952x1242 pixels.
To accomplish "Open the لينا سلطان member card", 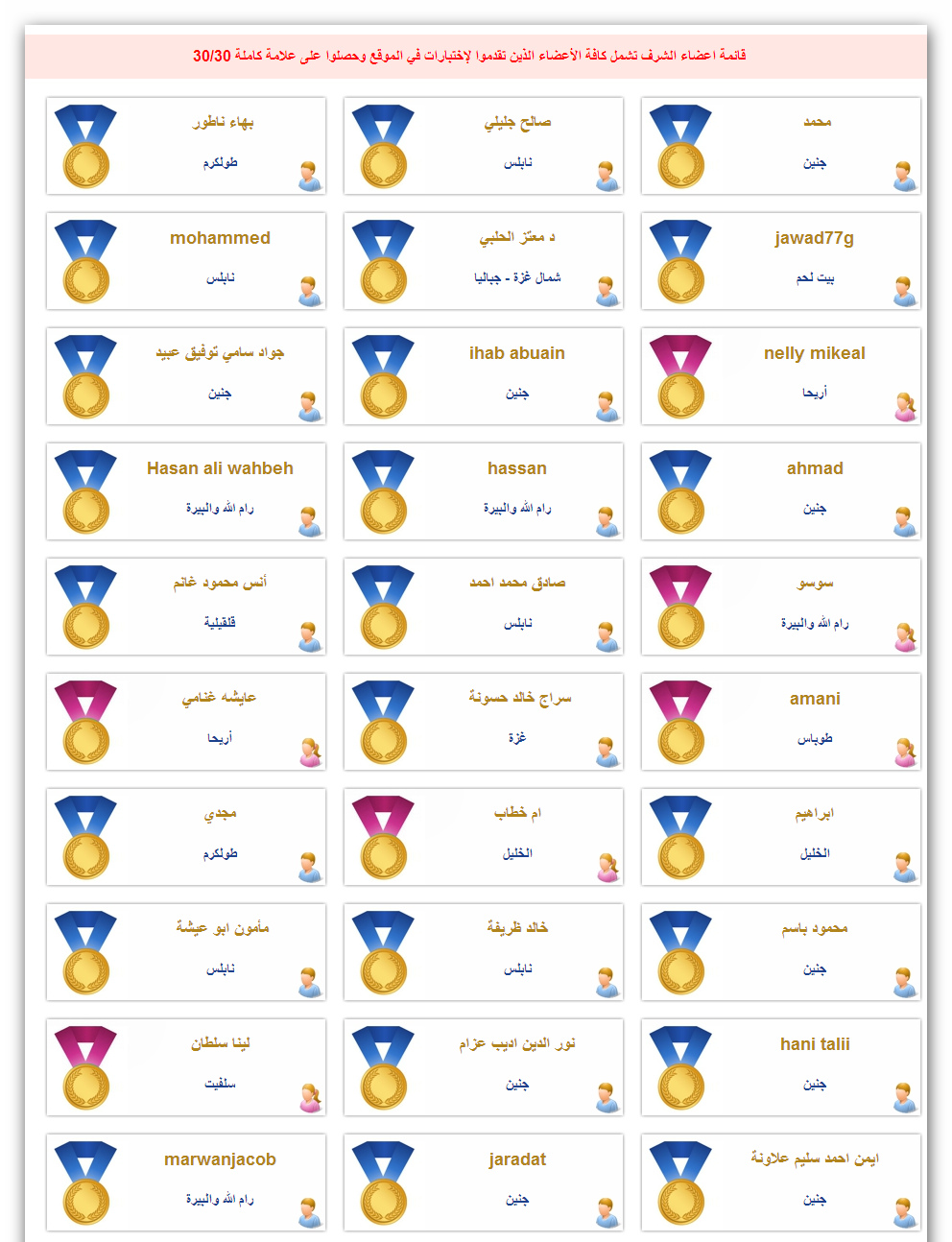I will tap(220, 1043).
